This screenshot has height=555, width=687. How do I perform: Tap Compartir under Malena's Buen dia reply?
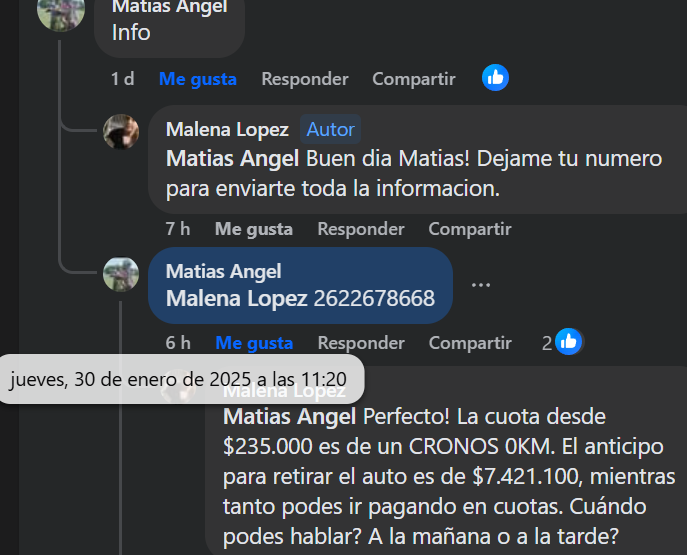tap(469, 229)
